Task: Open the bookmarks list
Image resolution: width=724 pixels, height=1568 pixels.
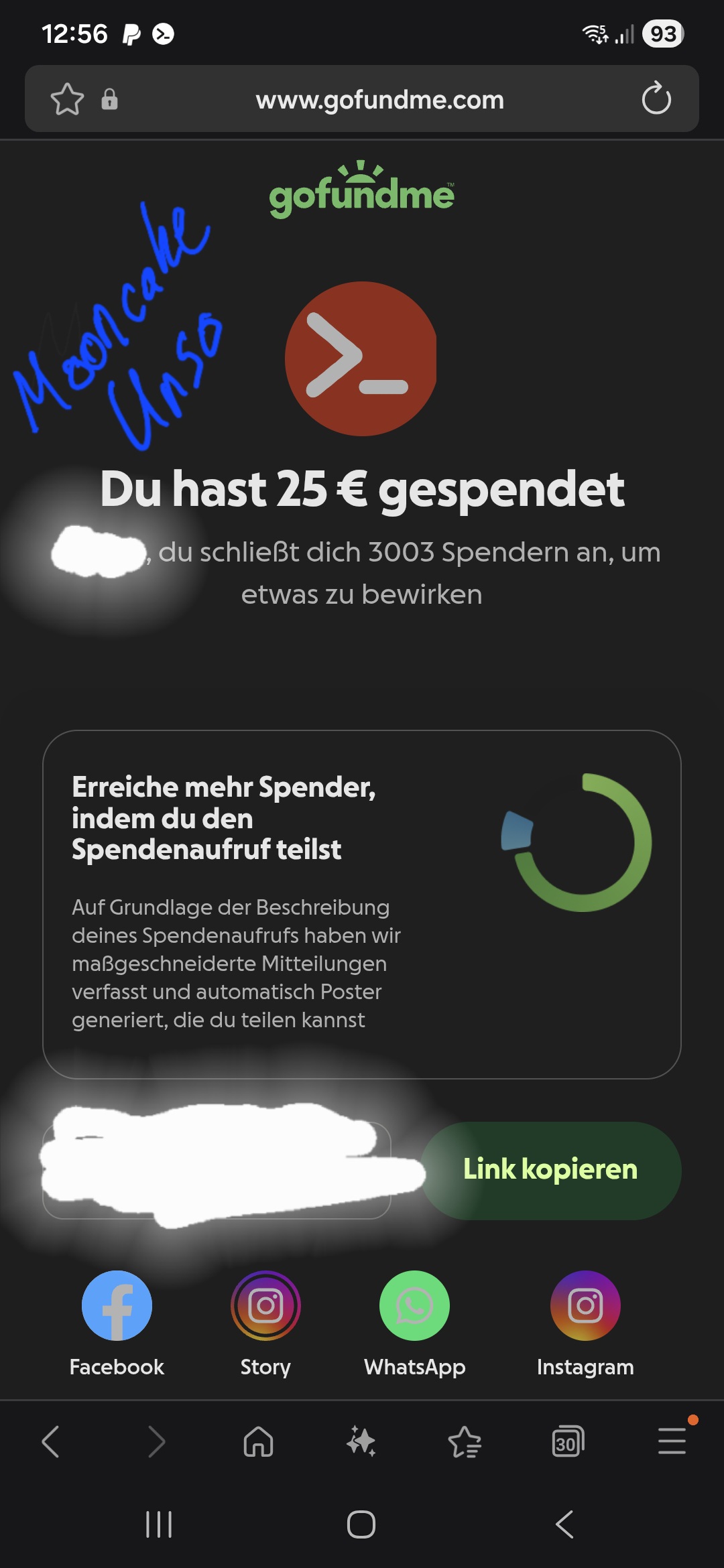Action: tap(465, 1442)
